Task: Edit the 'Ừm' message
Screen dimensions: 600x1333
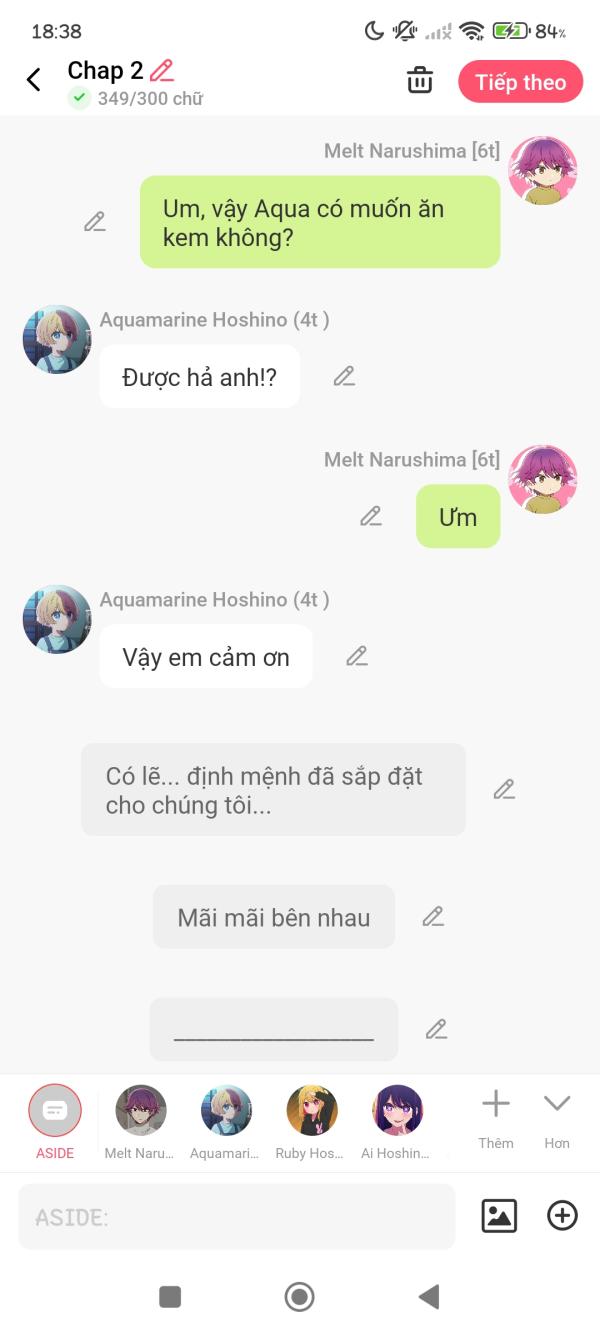Action: pos(371,516)
